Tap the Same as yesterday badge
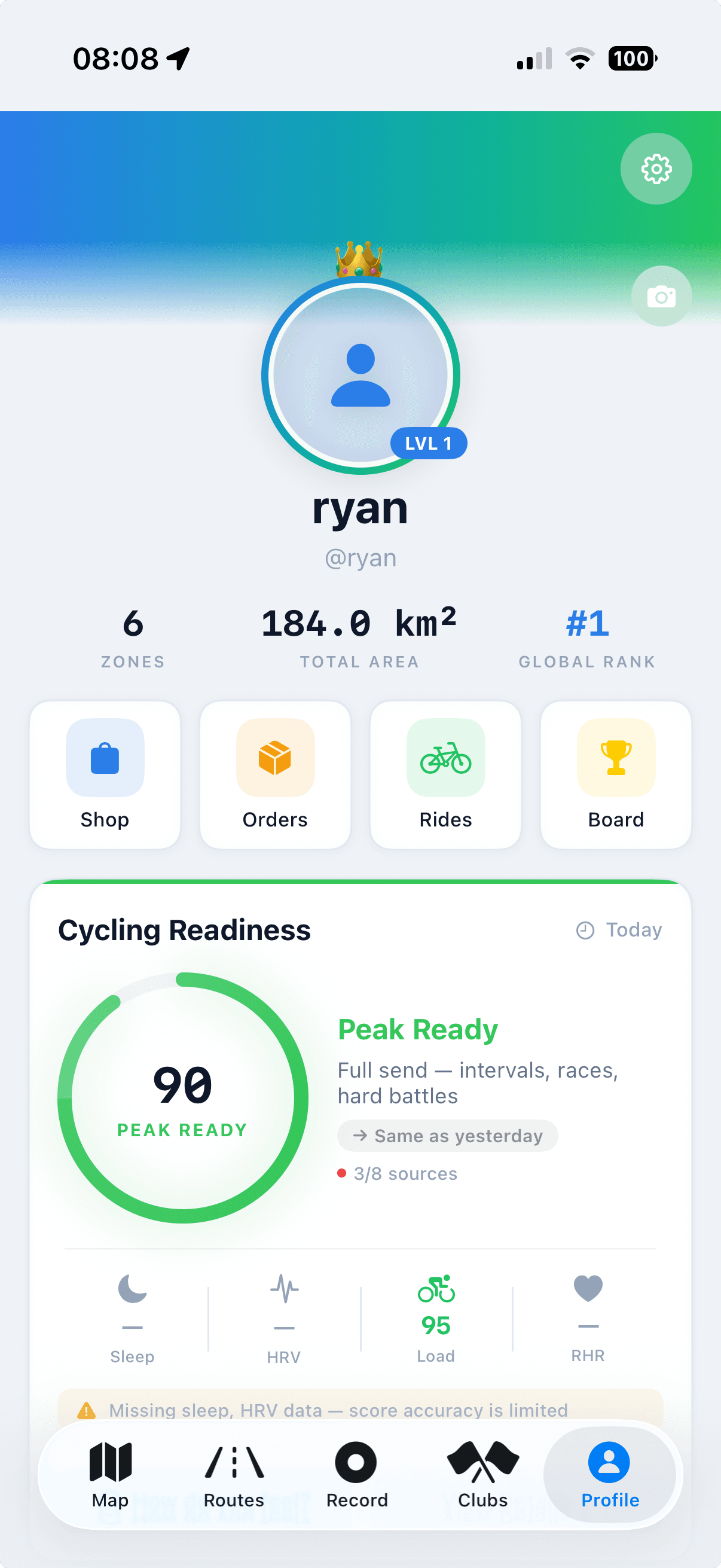Screen dimensions: 721x1568 (x=447, y=1135)
